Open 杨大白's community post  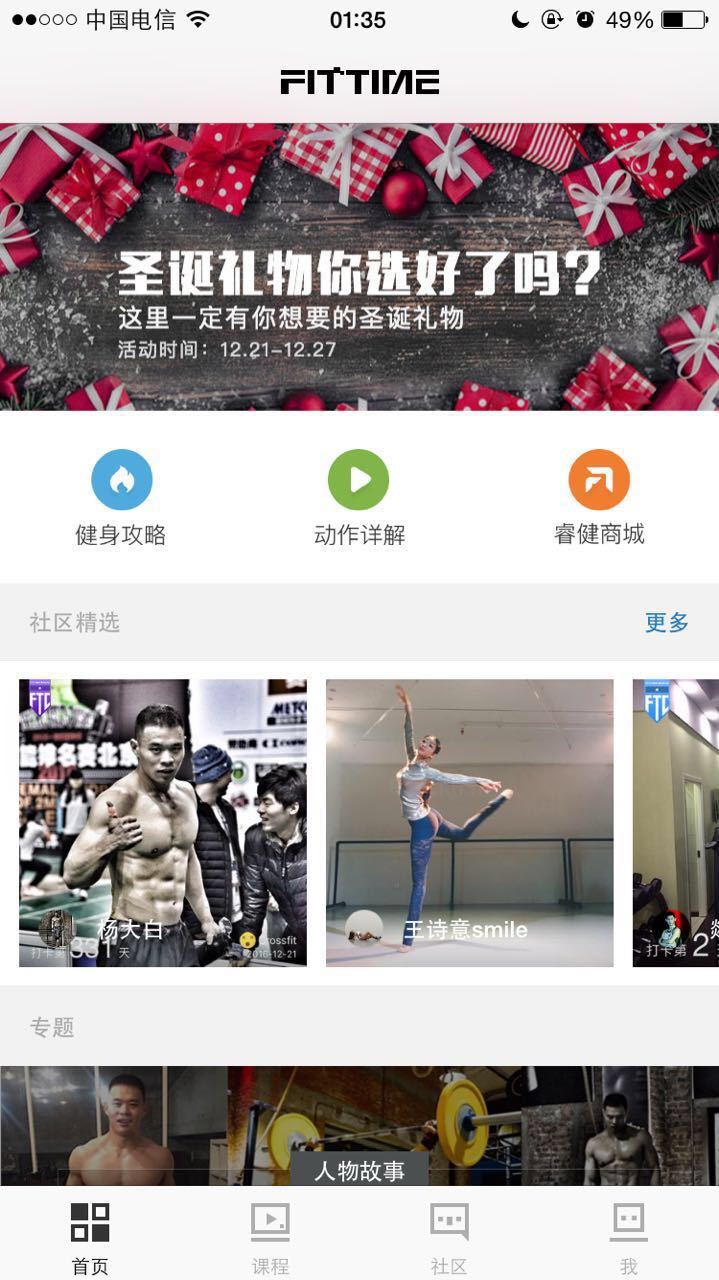(x=163, y=823)
